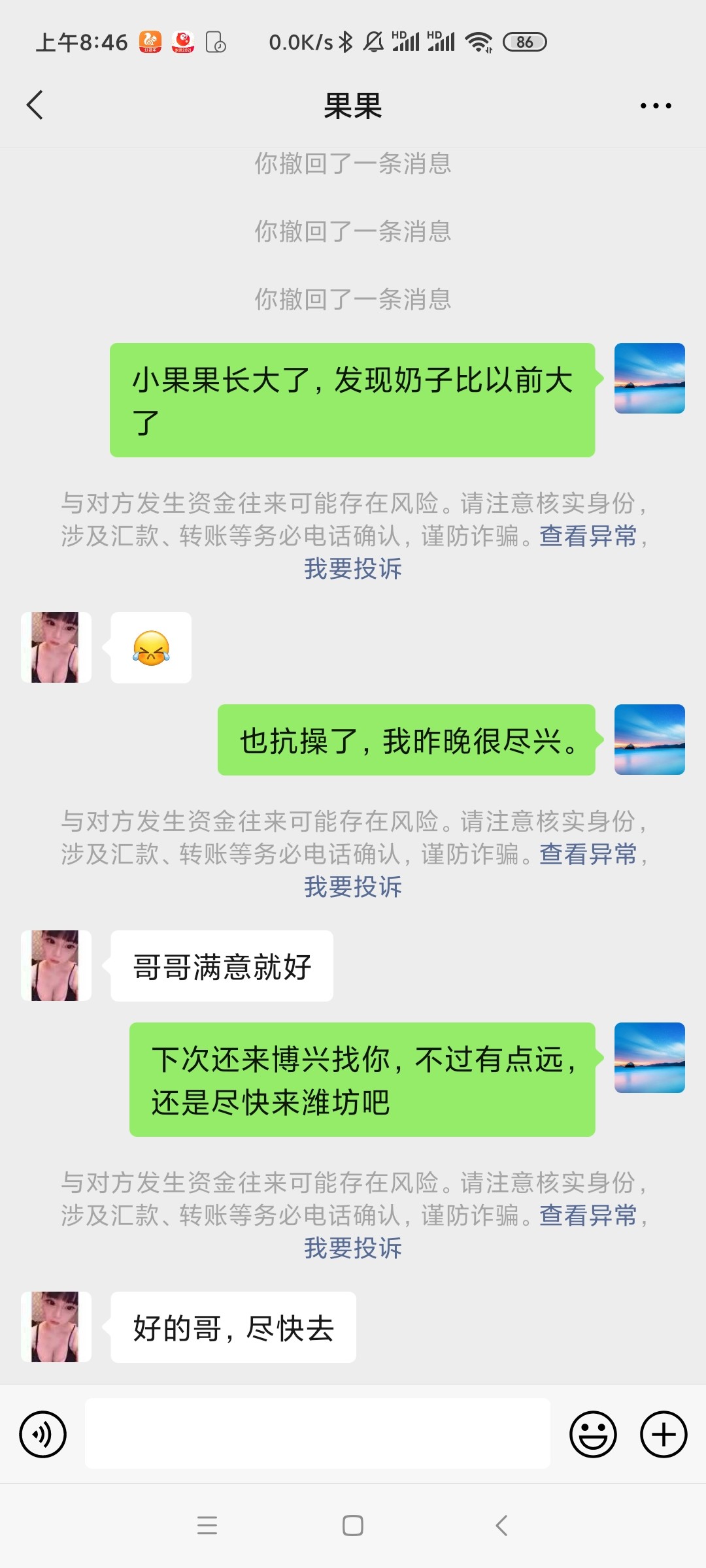706x1568 pixels.
Task: Open 查看异常 link above the crying emoji message
Action: tap(588, 536)
